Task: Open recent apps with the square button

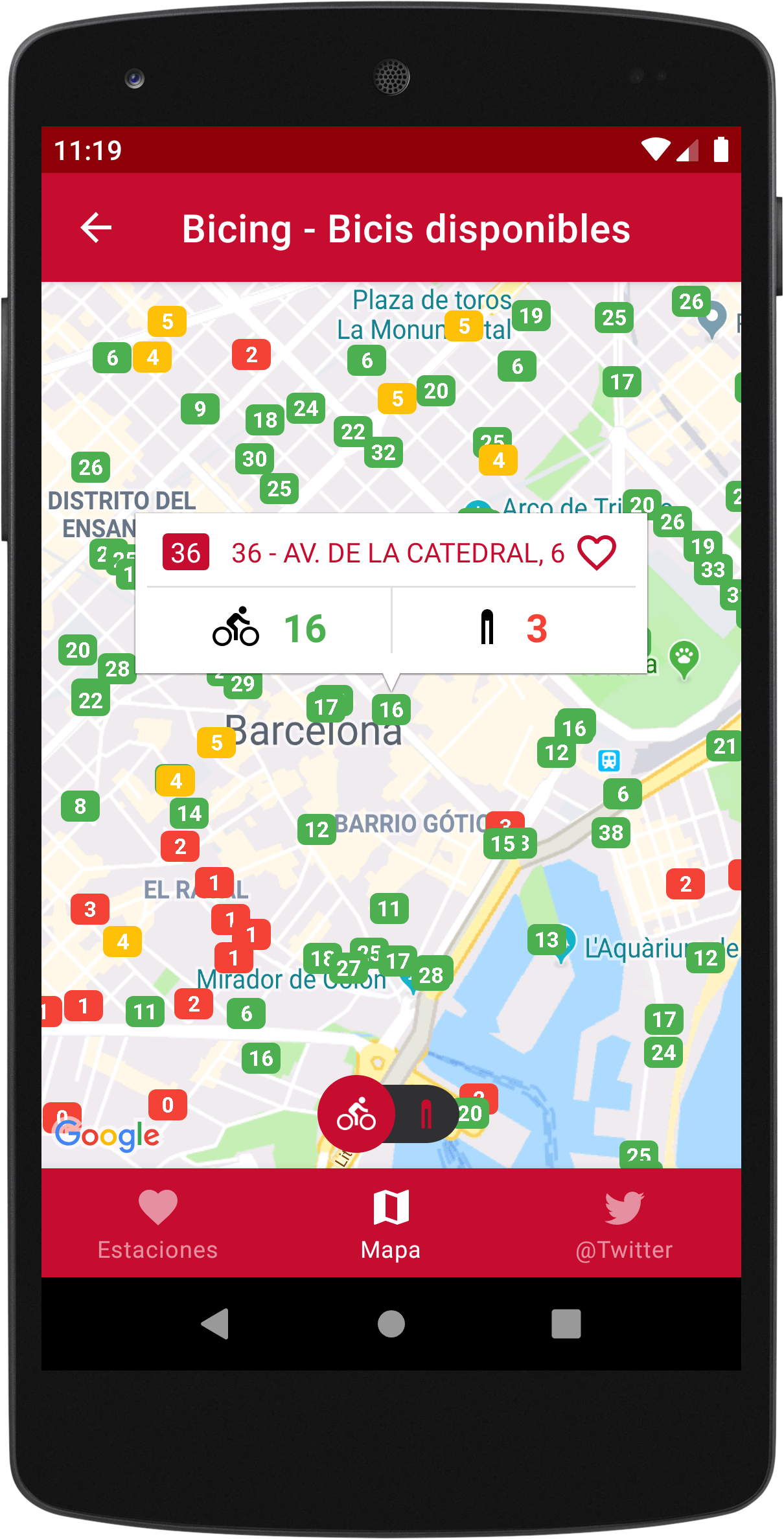Action: point(566,1323)
